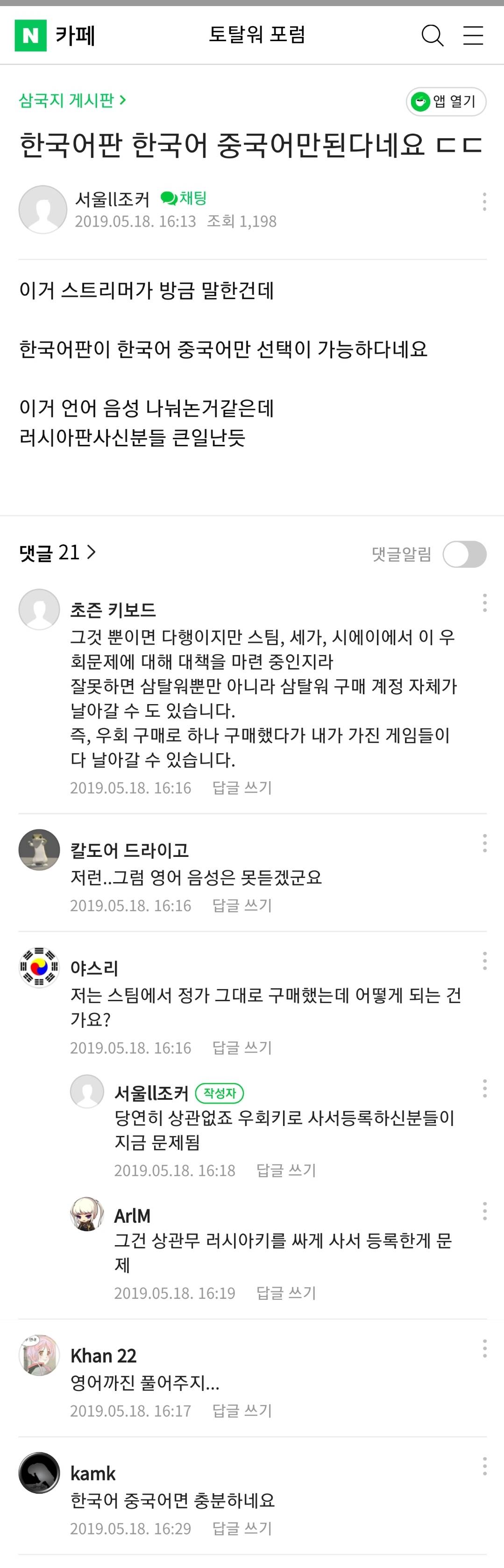This screenshot has height=1568, width=504.
Task: Toggle the 댓글알림 switch
Action: pyautogui.click(x=464, y=554)
